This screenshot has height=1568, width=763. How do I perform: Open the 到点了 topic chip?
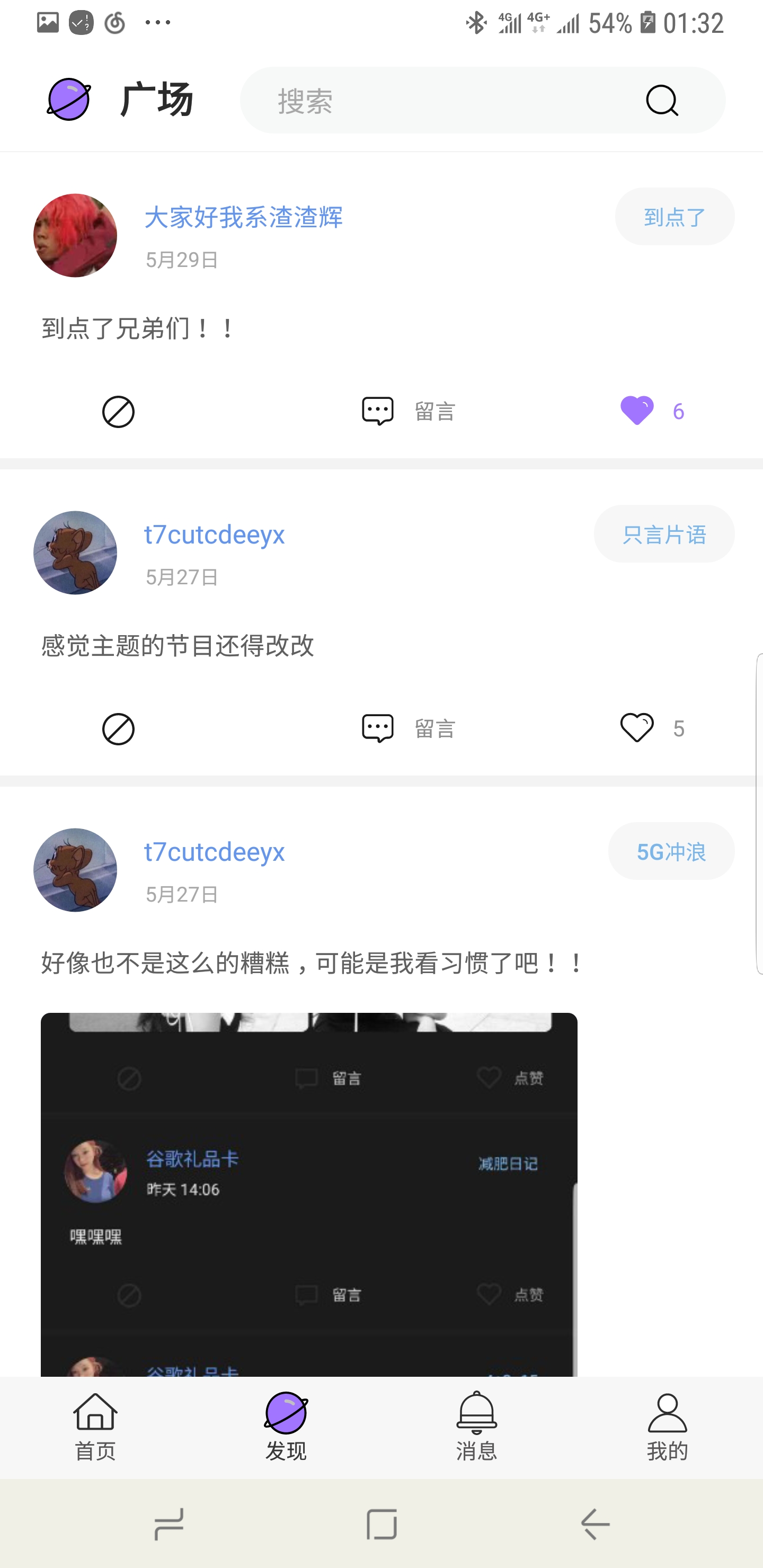pos(674,217)
